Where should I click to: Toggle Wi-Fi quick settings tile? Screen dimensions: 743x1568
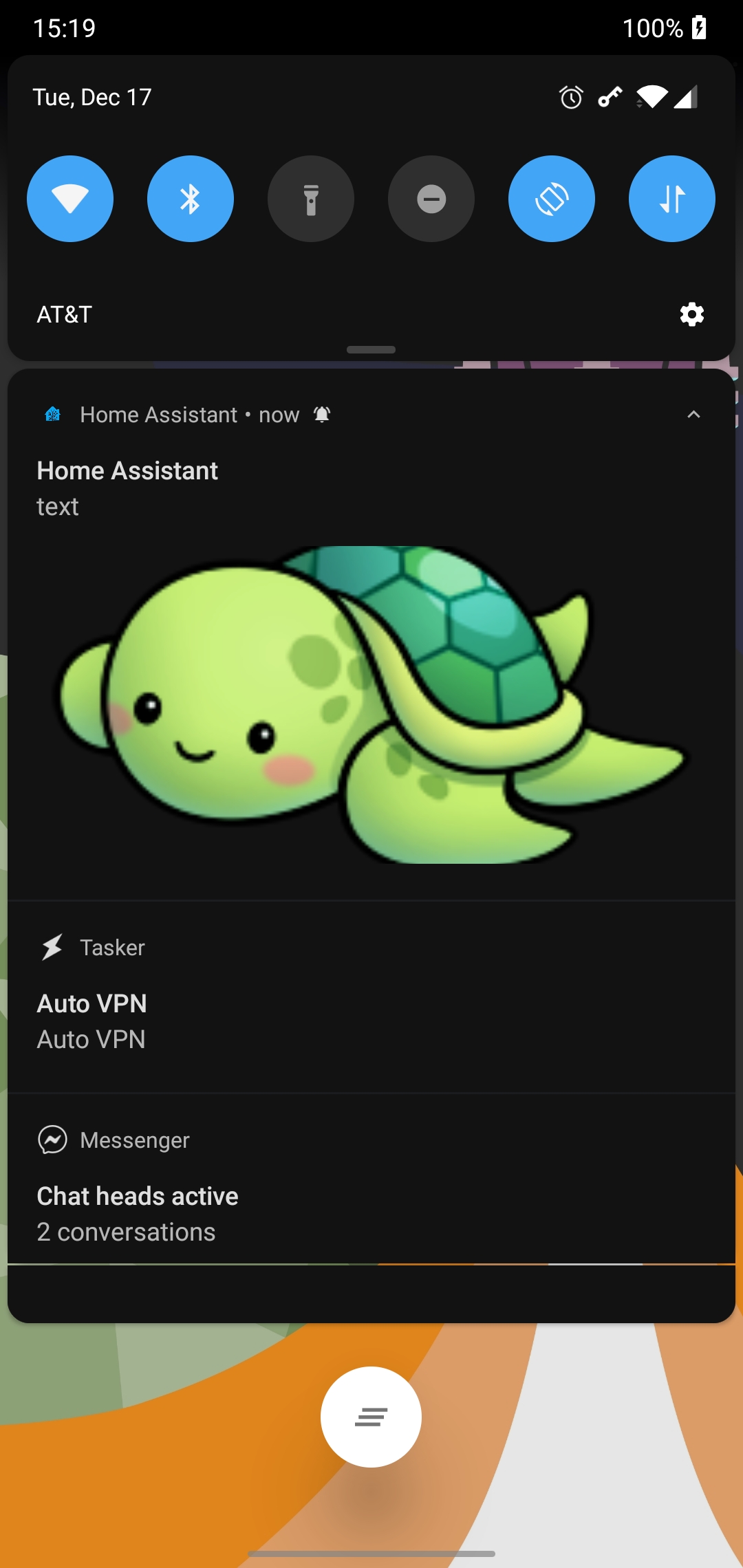[70, 198]
